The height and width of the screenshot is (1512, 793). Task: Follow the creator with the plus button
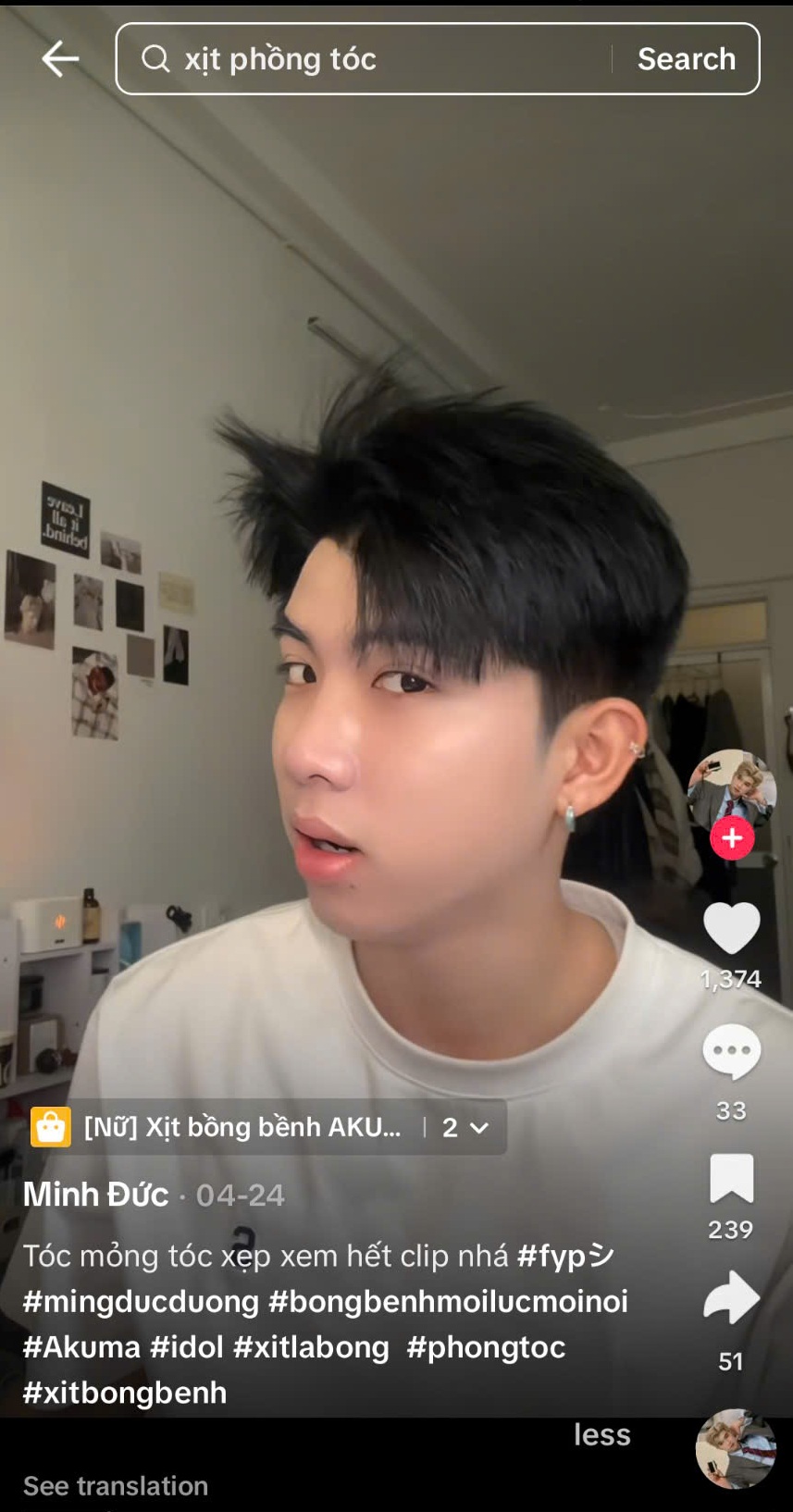coord(732,838)
